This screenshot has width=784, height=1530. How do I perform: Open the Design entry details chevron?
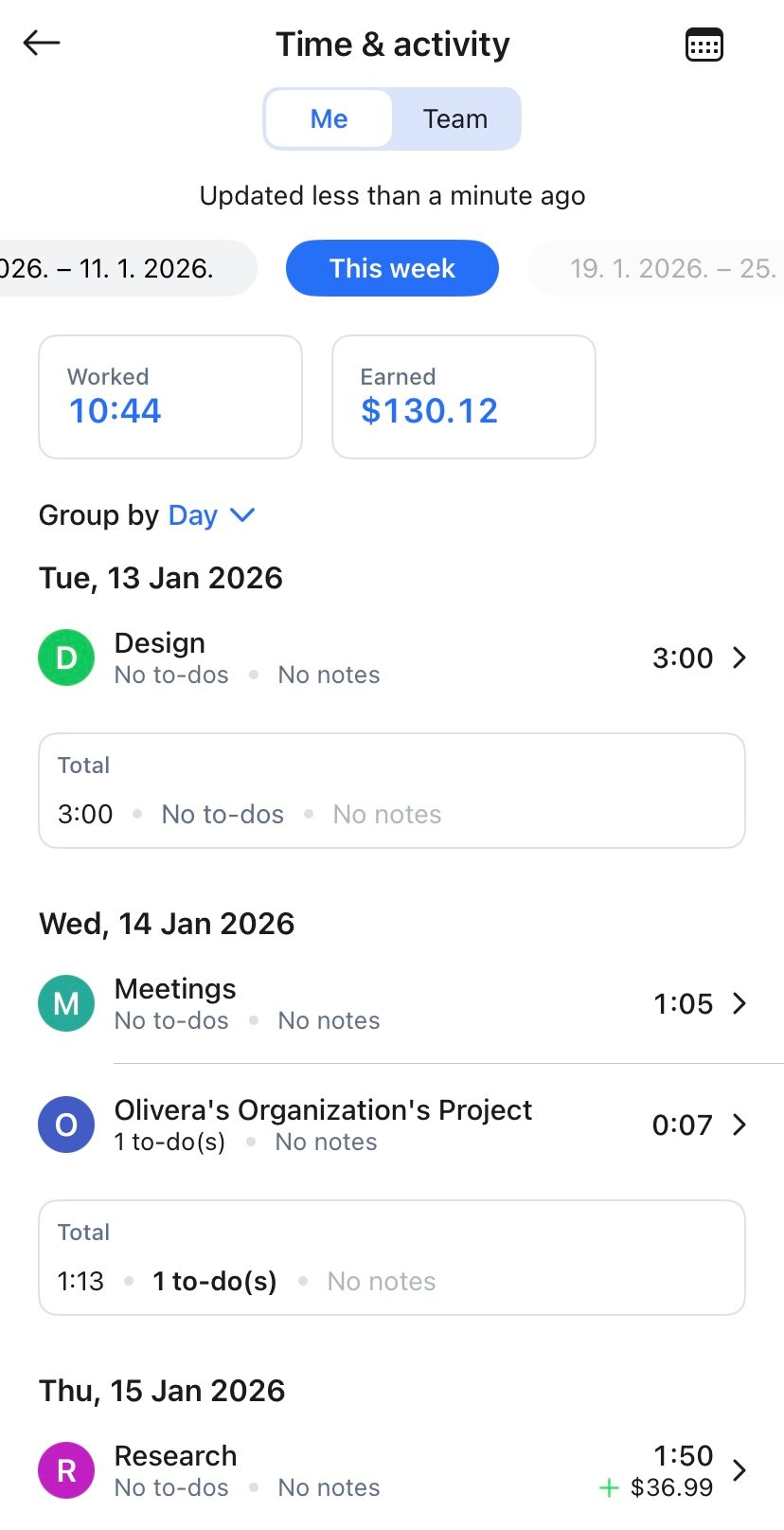point(739,657)
